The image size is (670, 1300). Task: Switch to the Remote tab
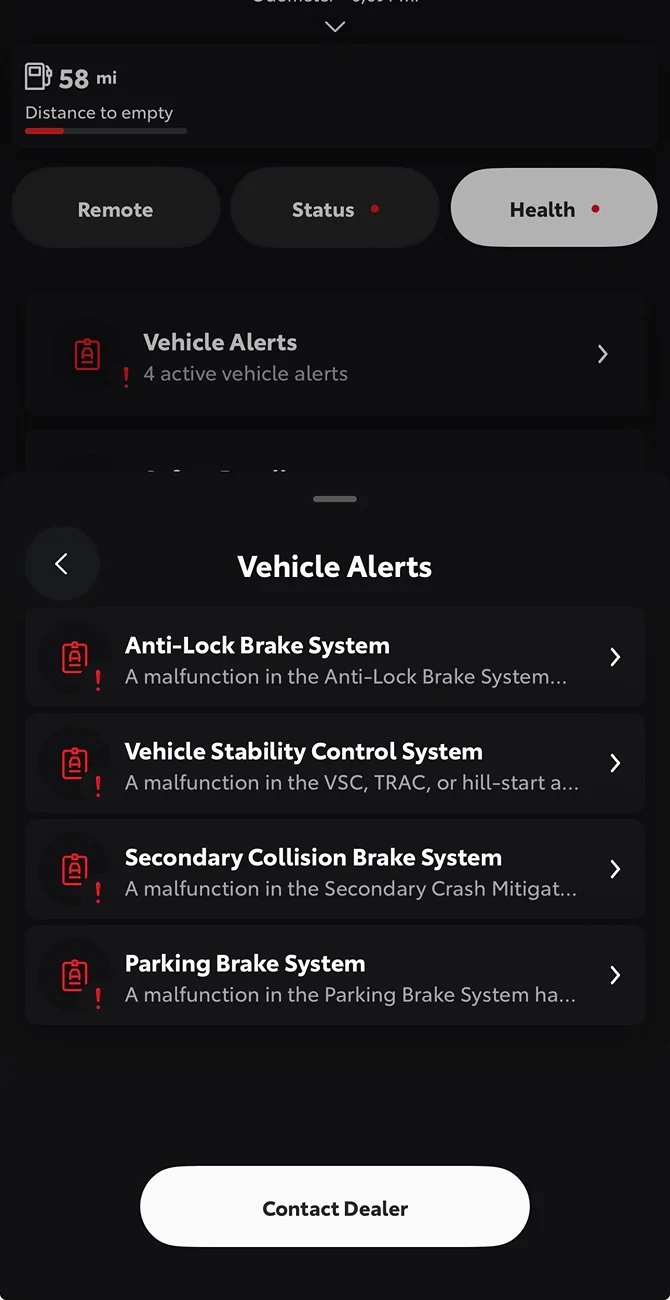pyautogui.click(x=115, y=209)
